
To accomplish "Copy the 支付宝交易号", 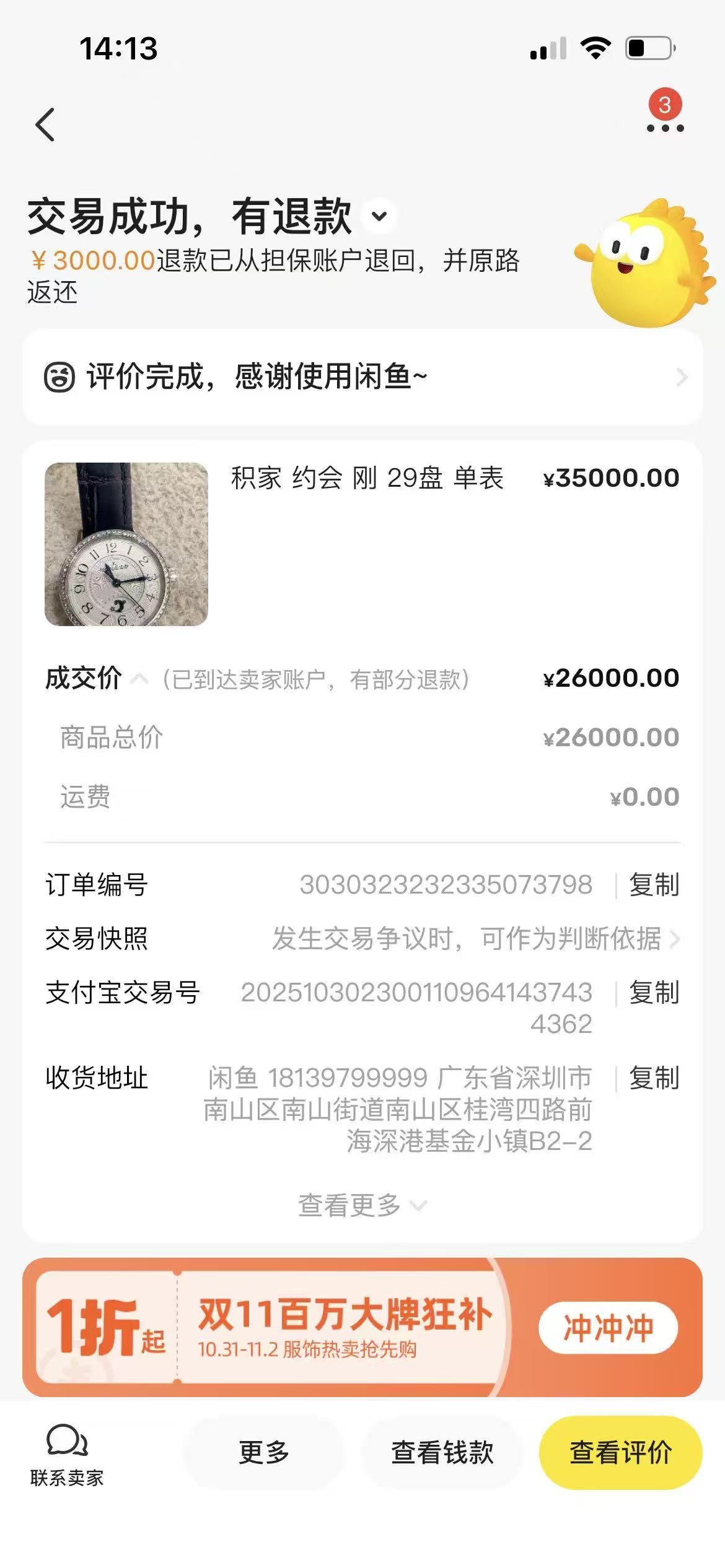I will [x=654, y=993].
